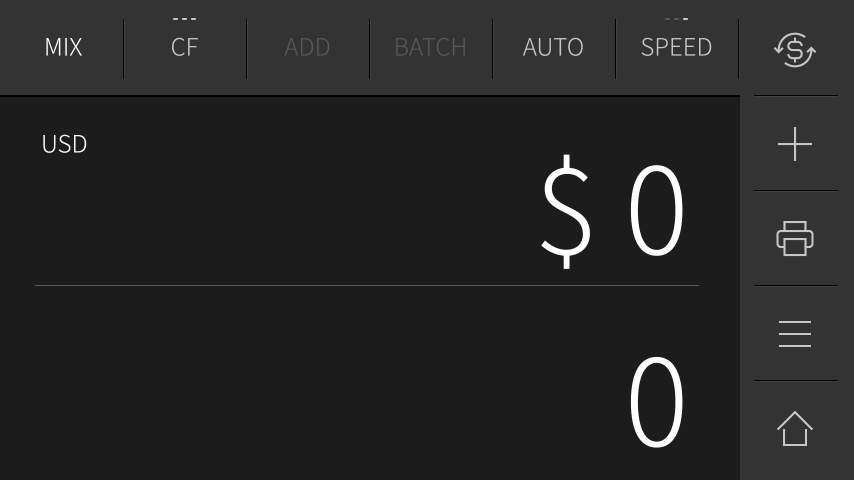Open the currency switch icon
Image resolution: width=854 pixels, height=480 pixels.
click(x=795, y=49)
